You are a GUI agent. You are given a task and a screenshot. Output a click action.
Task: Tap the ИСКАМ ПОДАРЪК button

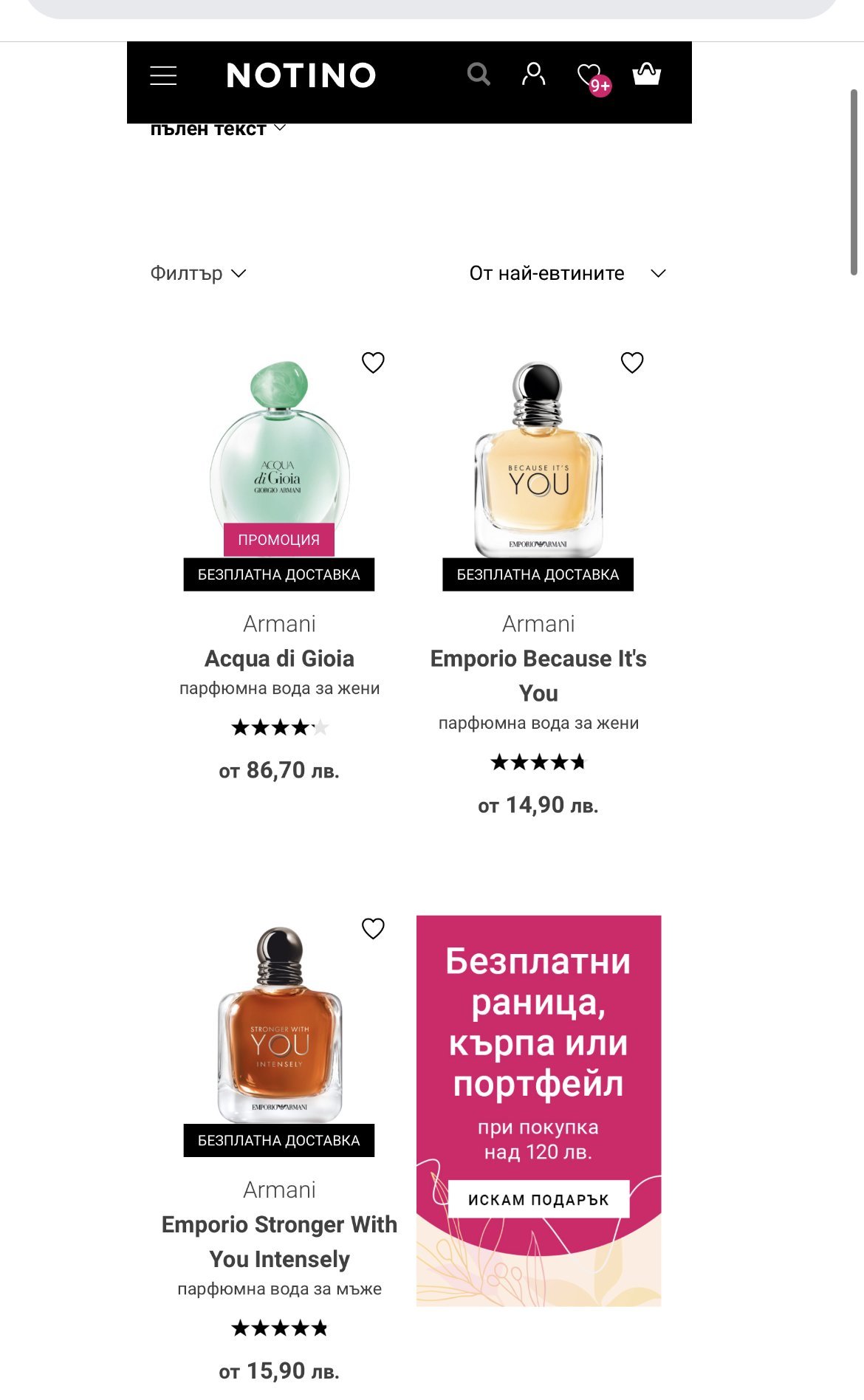[x=538, y=1199]
